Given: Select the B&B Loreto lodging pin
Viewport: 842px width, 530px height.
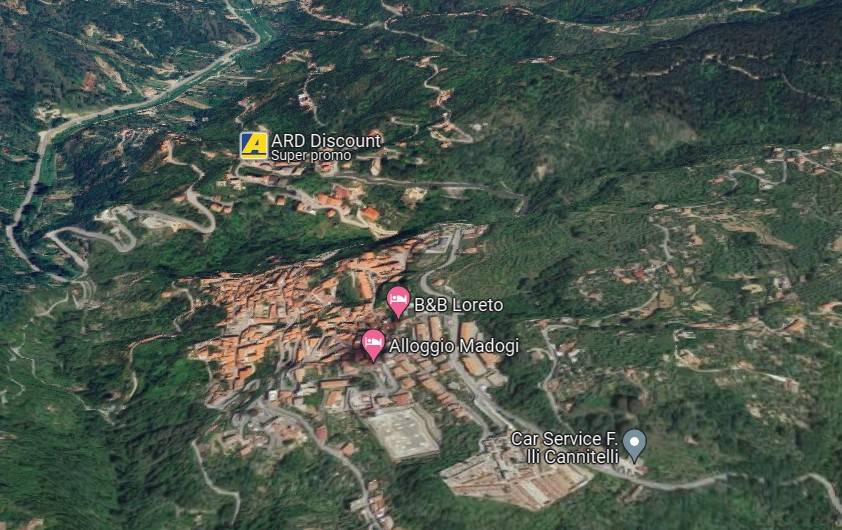Looking at the screenshot, I should tap(398, 299).
